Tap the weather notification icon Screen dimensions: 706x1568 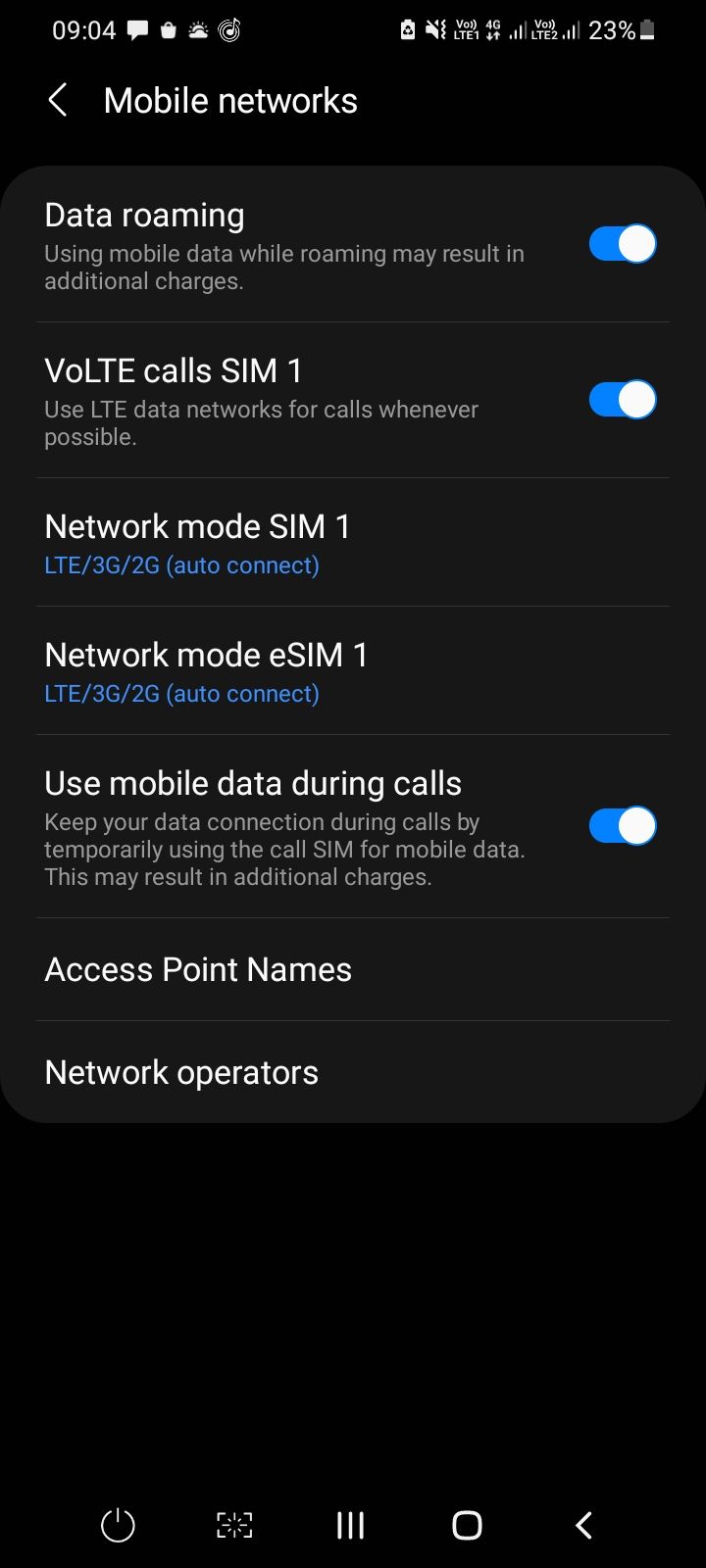[x=198, y=29]
